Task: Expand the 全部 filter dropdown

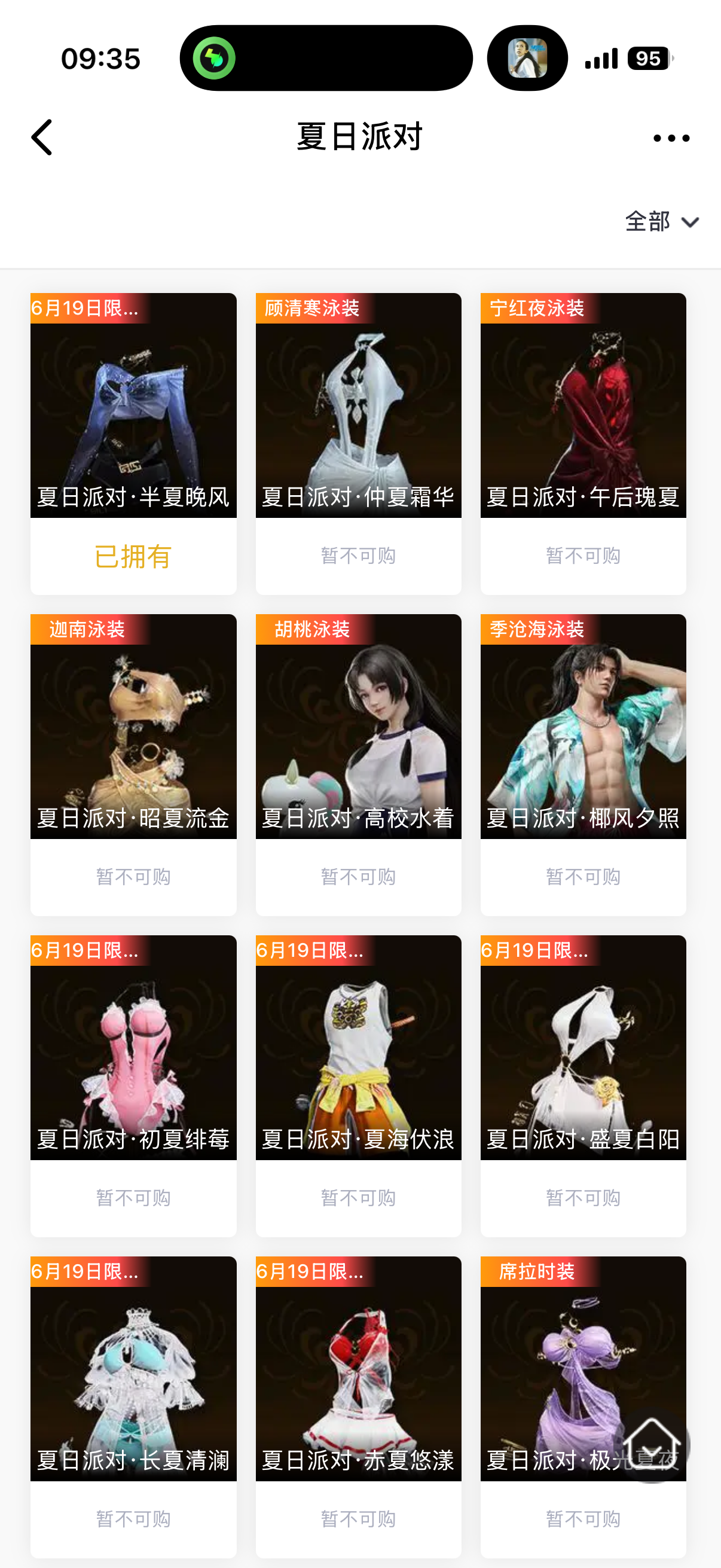Action: 661,221
